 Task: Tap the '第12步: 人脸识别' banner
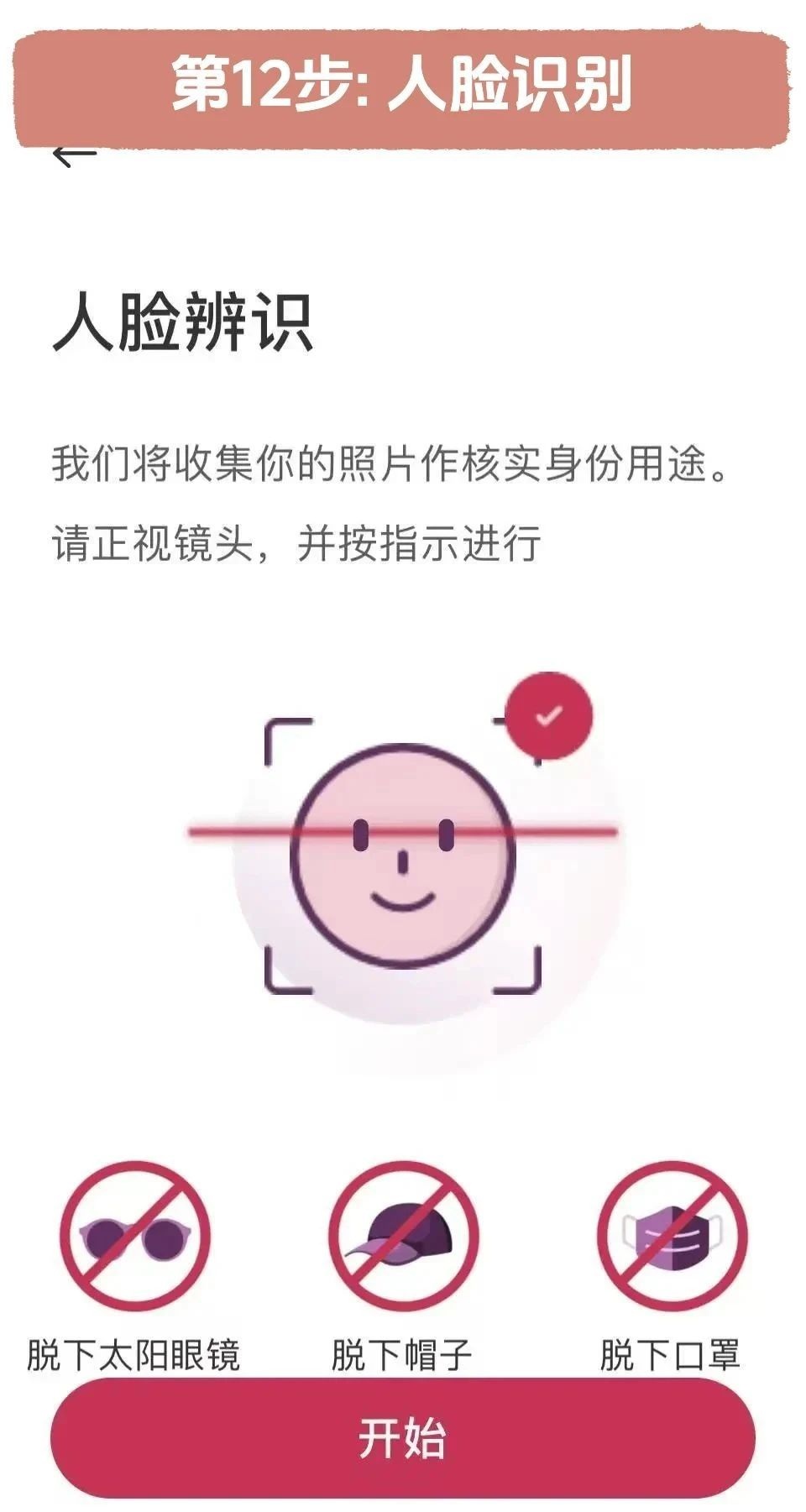403,84
